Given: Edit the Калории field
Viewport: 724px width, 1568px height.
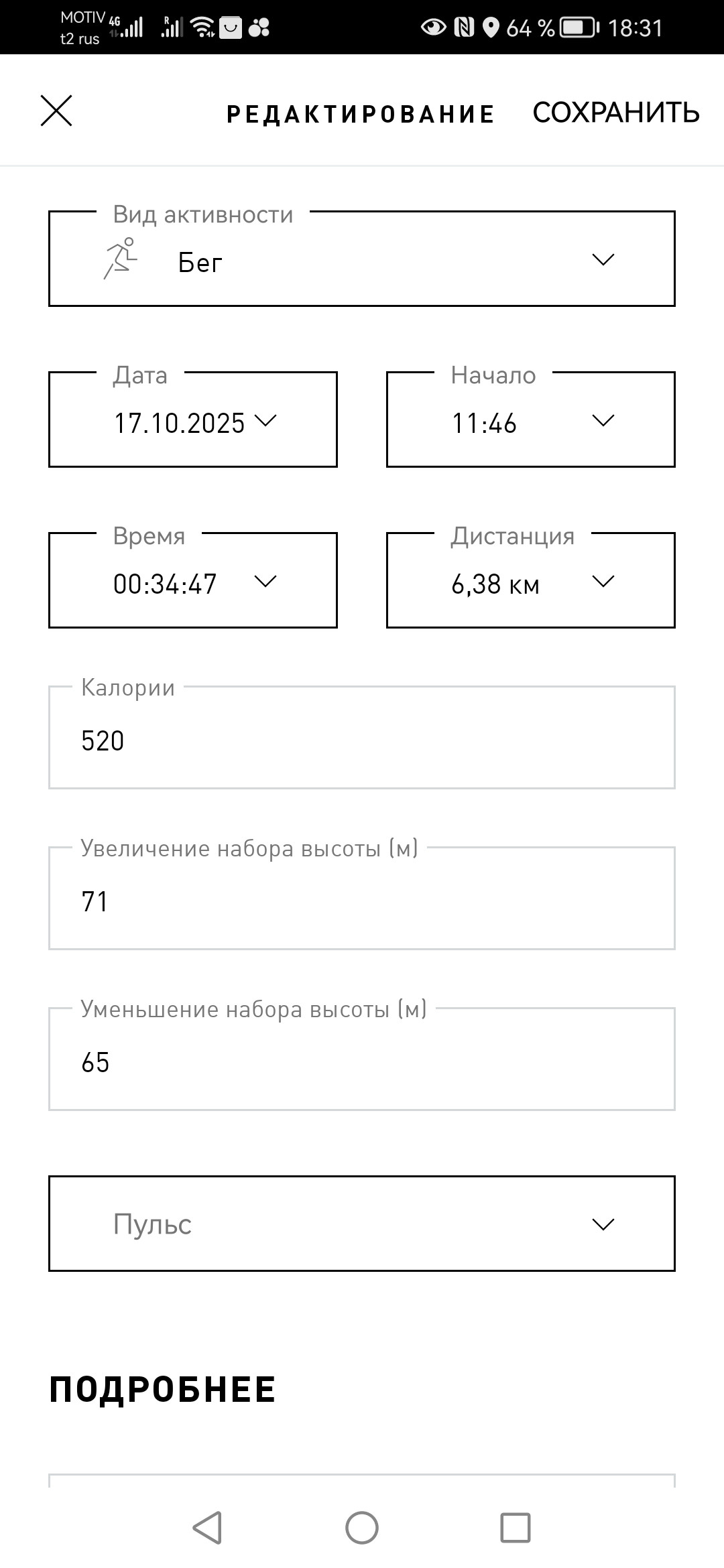Looking at the screenshot, I should 362,737.
